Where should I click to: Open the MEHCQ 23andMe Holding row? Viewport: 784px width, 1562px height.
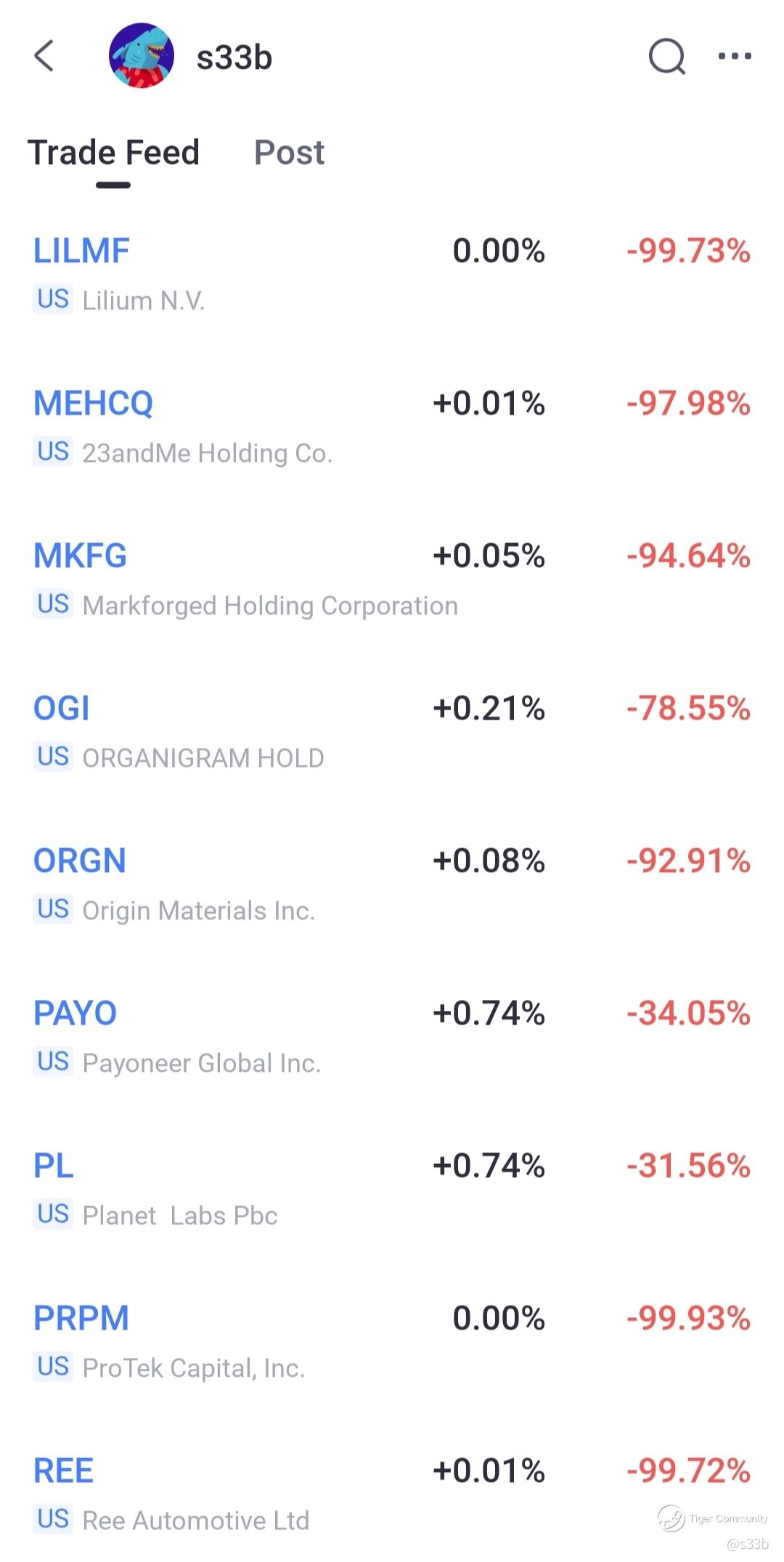(392, 427)
